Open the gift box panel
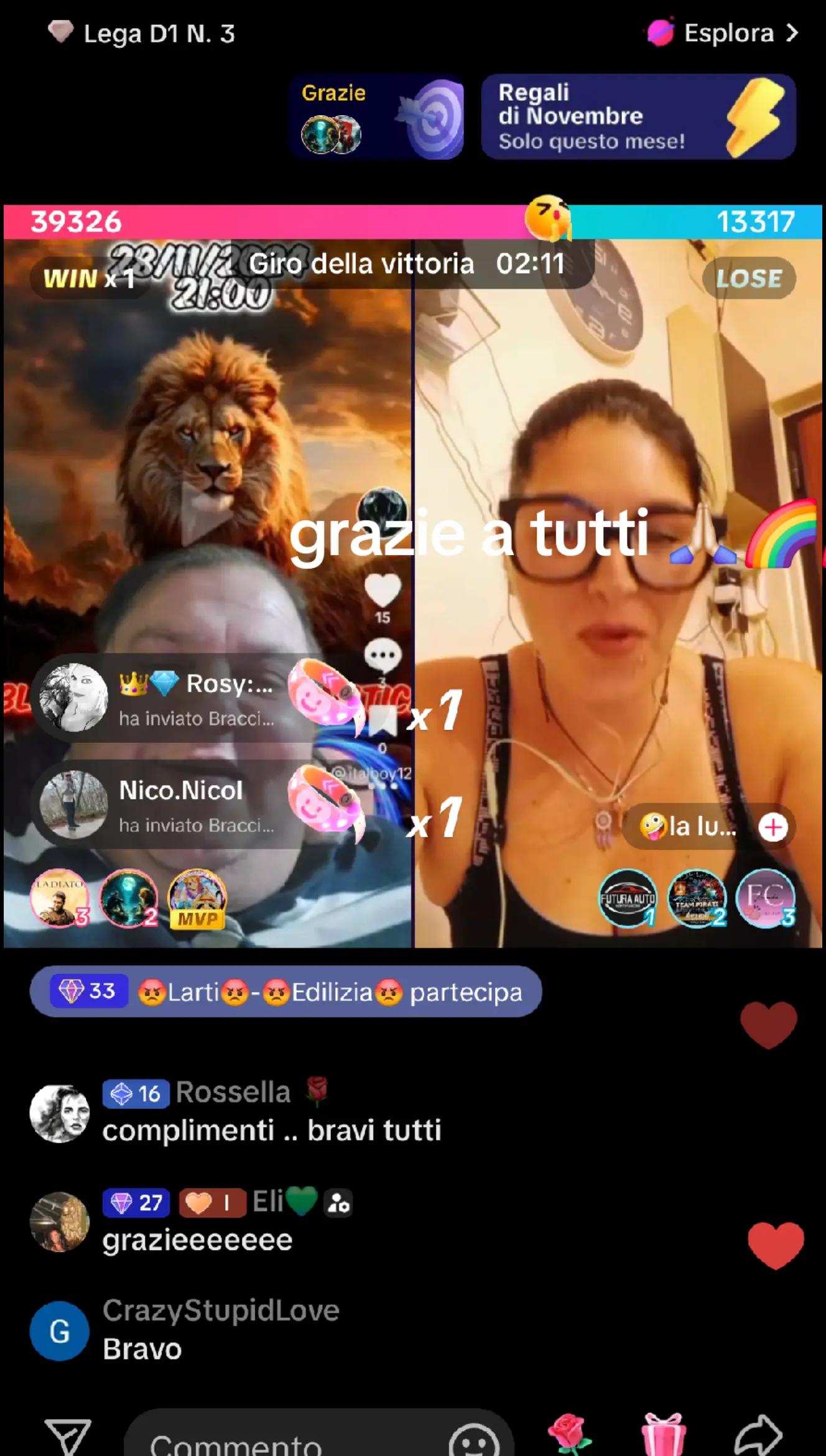Viewport: 826px width, 1456px height. pyautogui.click(x=663, y=1434)
